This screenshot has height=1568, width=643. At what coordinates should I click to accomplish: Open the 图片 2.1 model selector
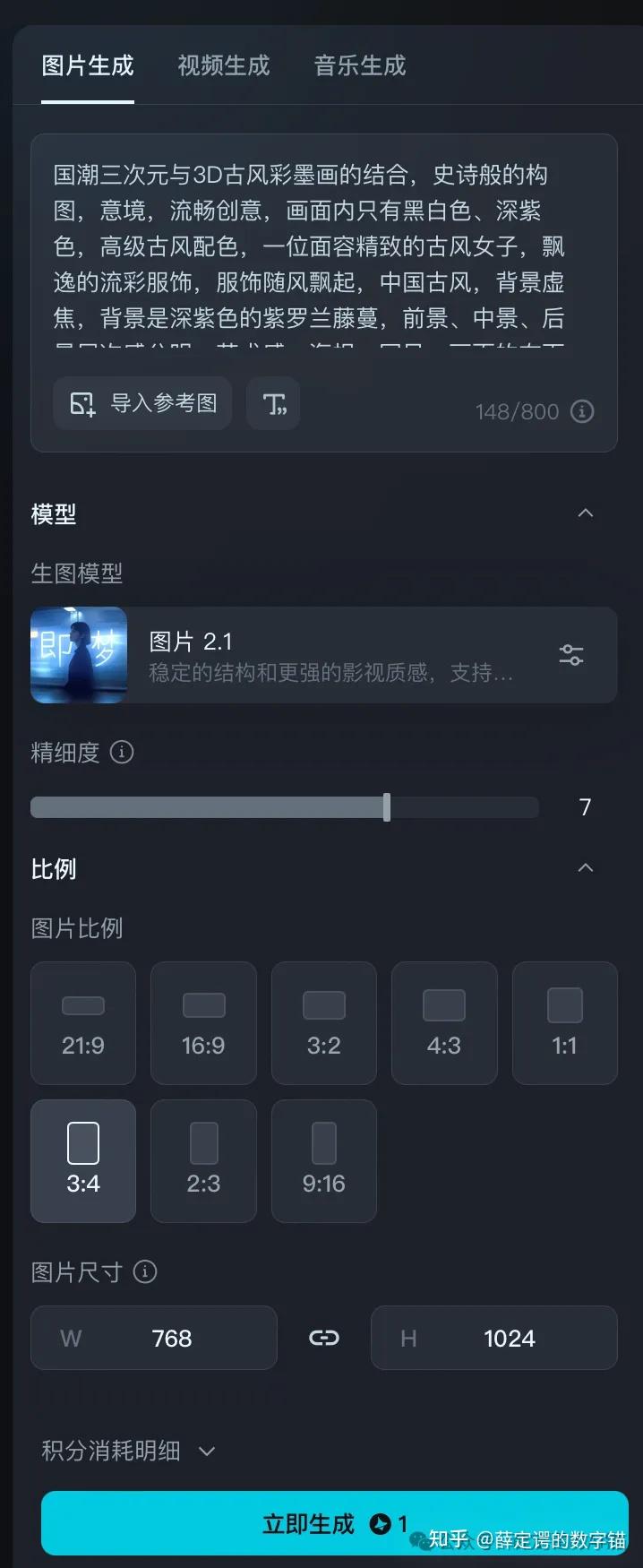tap(323, 655)
